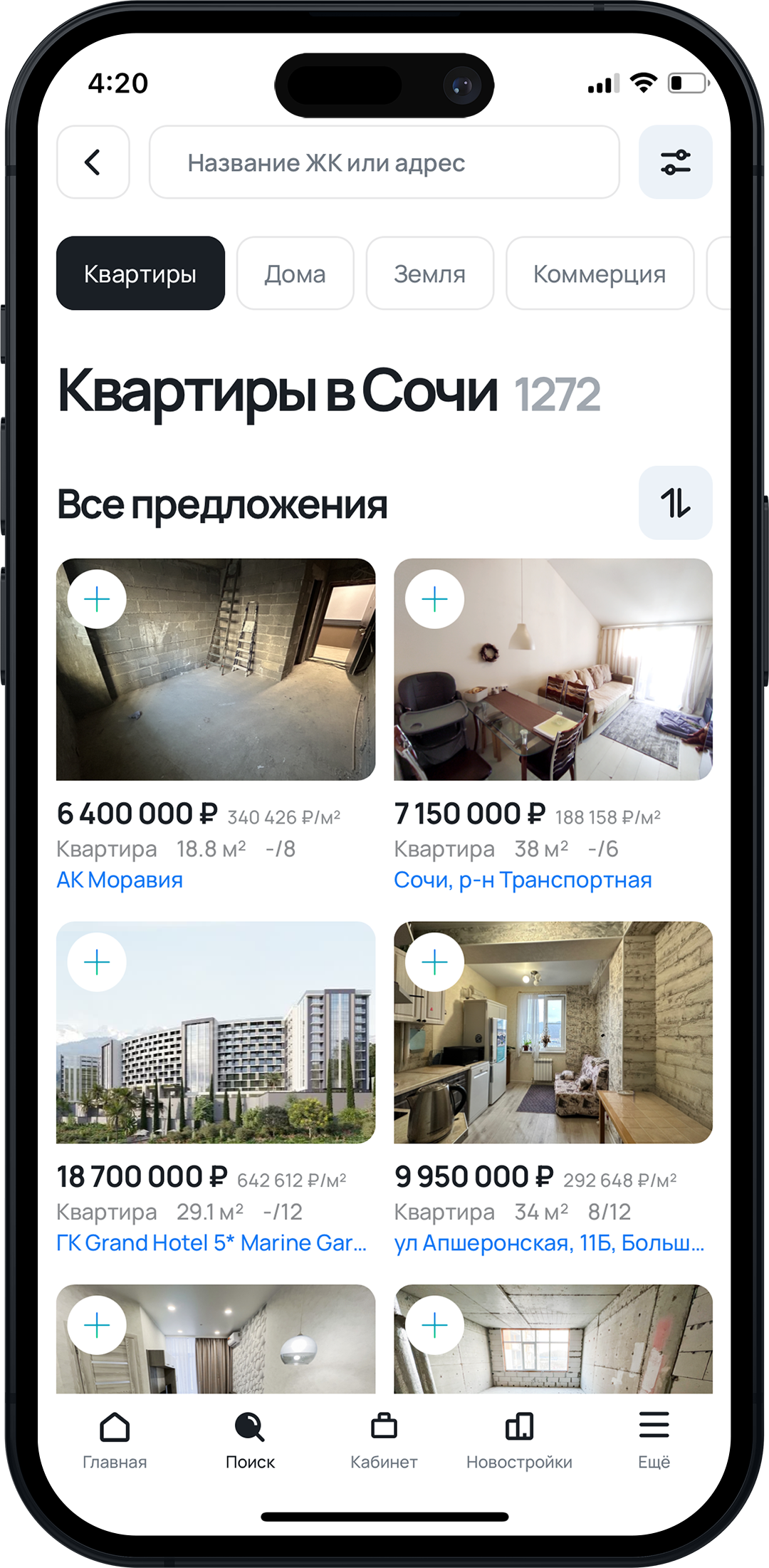Open the filter settings icon

coord(675,162)
